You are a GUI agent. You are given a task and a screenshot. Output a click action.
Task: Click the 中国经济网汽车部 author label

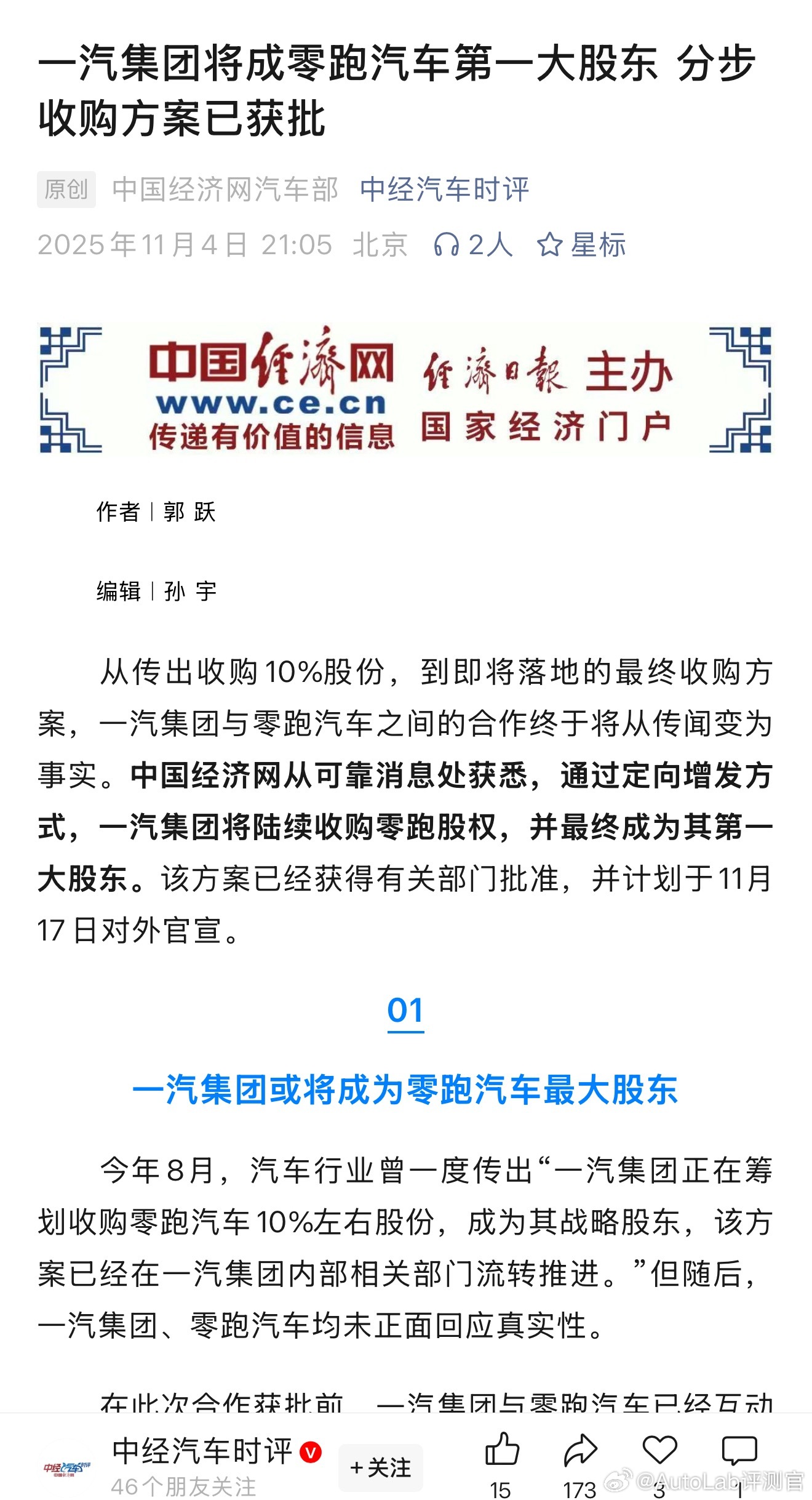[225, 191]
